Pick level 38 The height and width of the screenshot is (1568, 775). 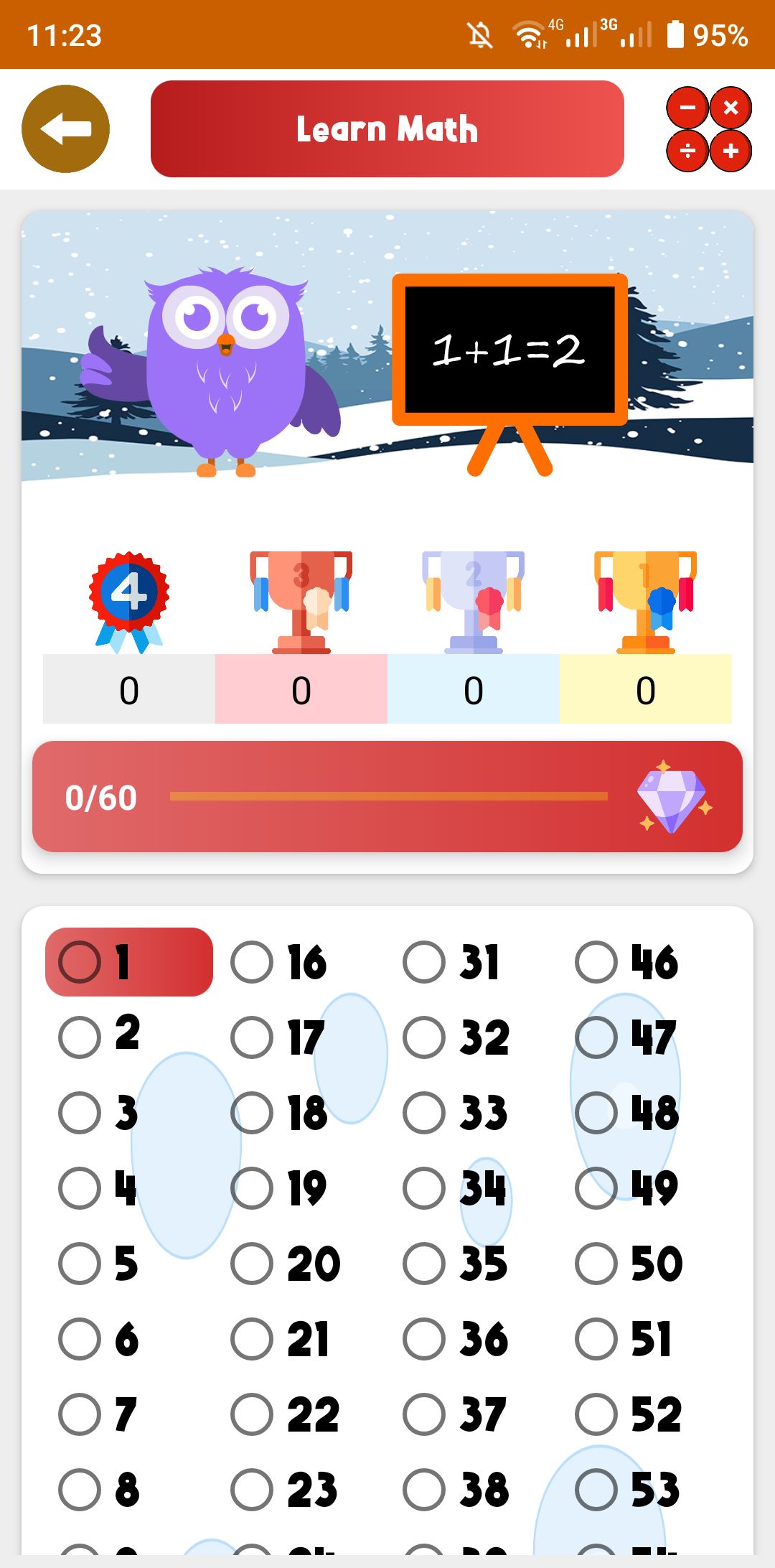(x=424, y=1490)
